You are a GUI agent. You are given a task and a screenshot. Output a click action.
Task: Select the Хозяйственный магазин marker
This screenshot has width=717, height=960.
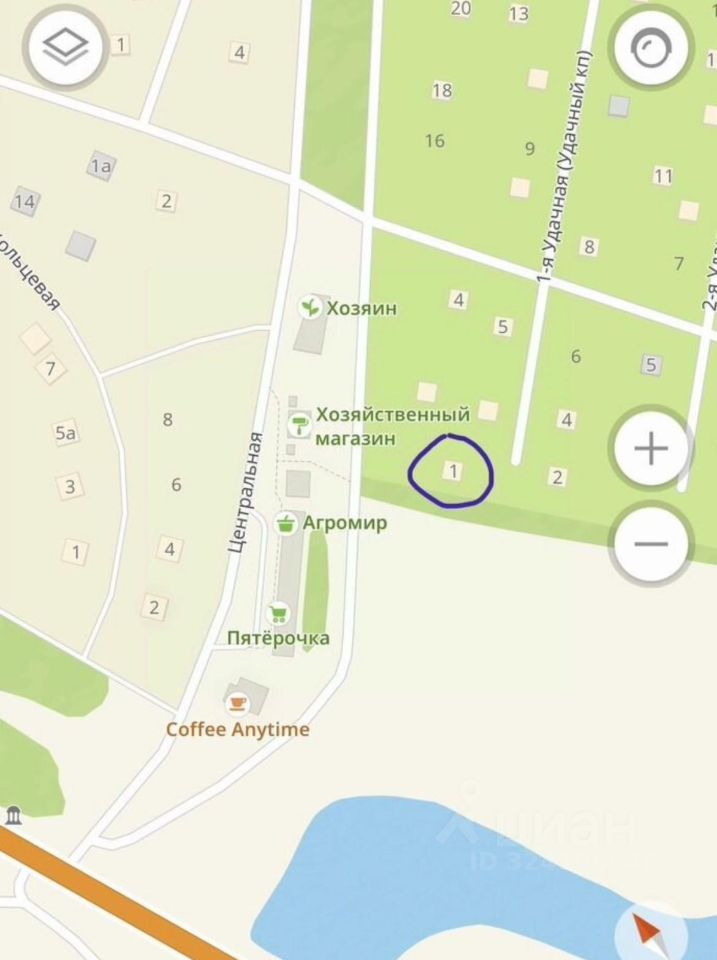[x=299, y=426]
